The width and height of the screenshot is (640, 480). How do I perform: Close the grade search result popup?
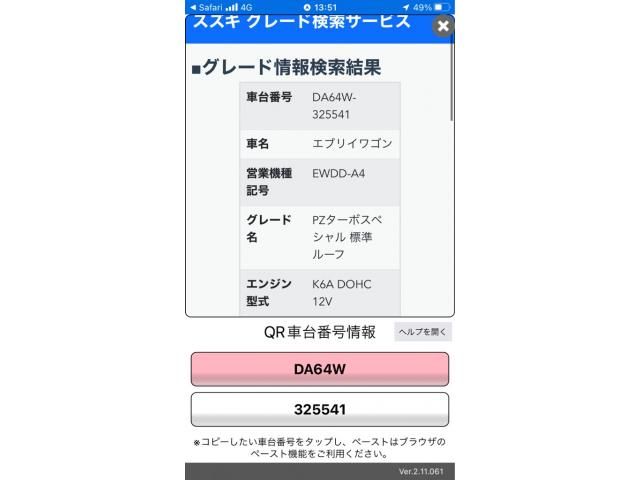click(x=443, y=27)
